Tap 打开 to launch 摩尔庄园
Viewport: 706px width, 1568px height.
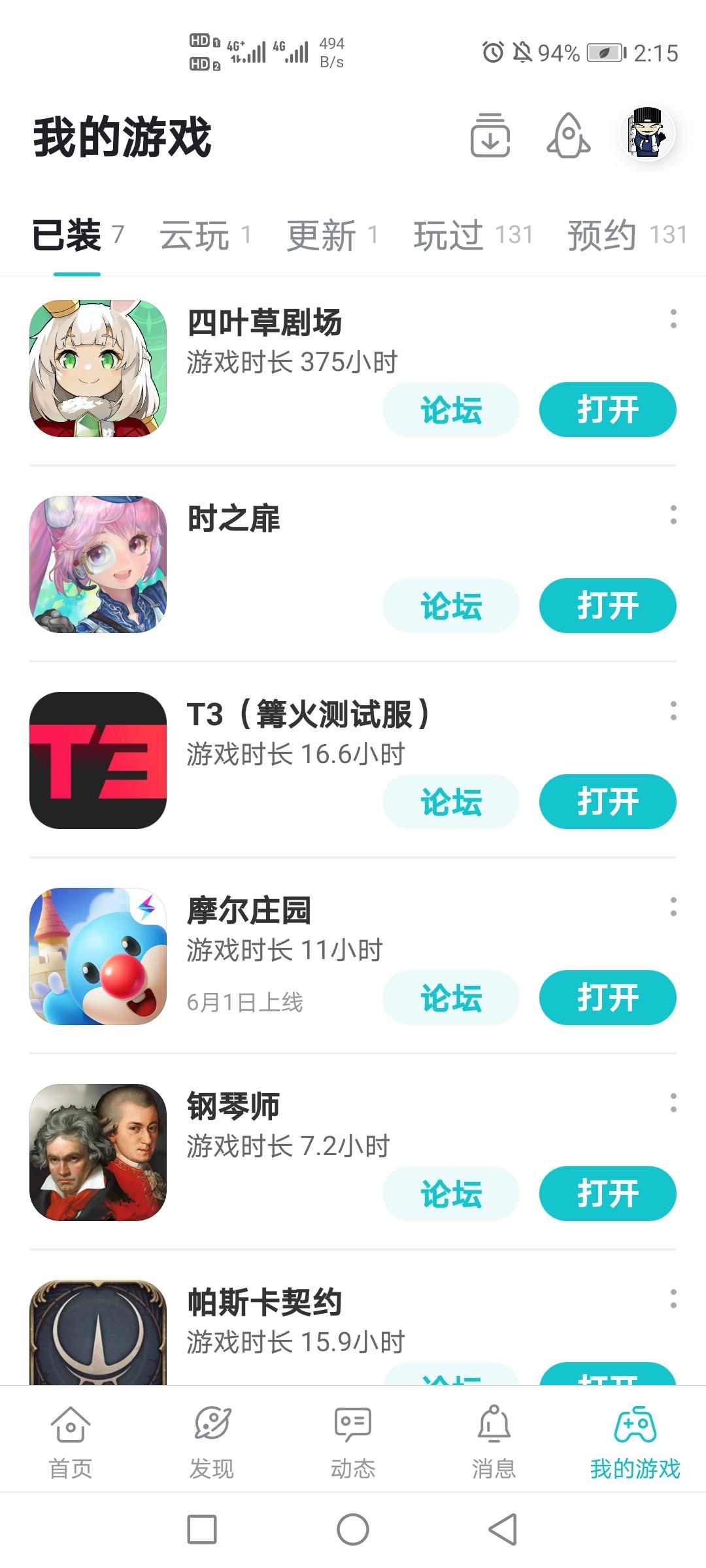(x=607, y=998)
